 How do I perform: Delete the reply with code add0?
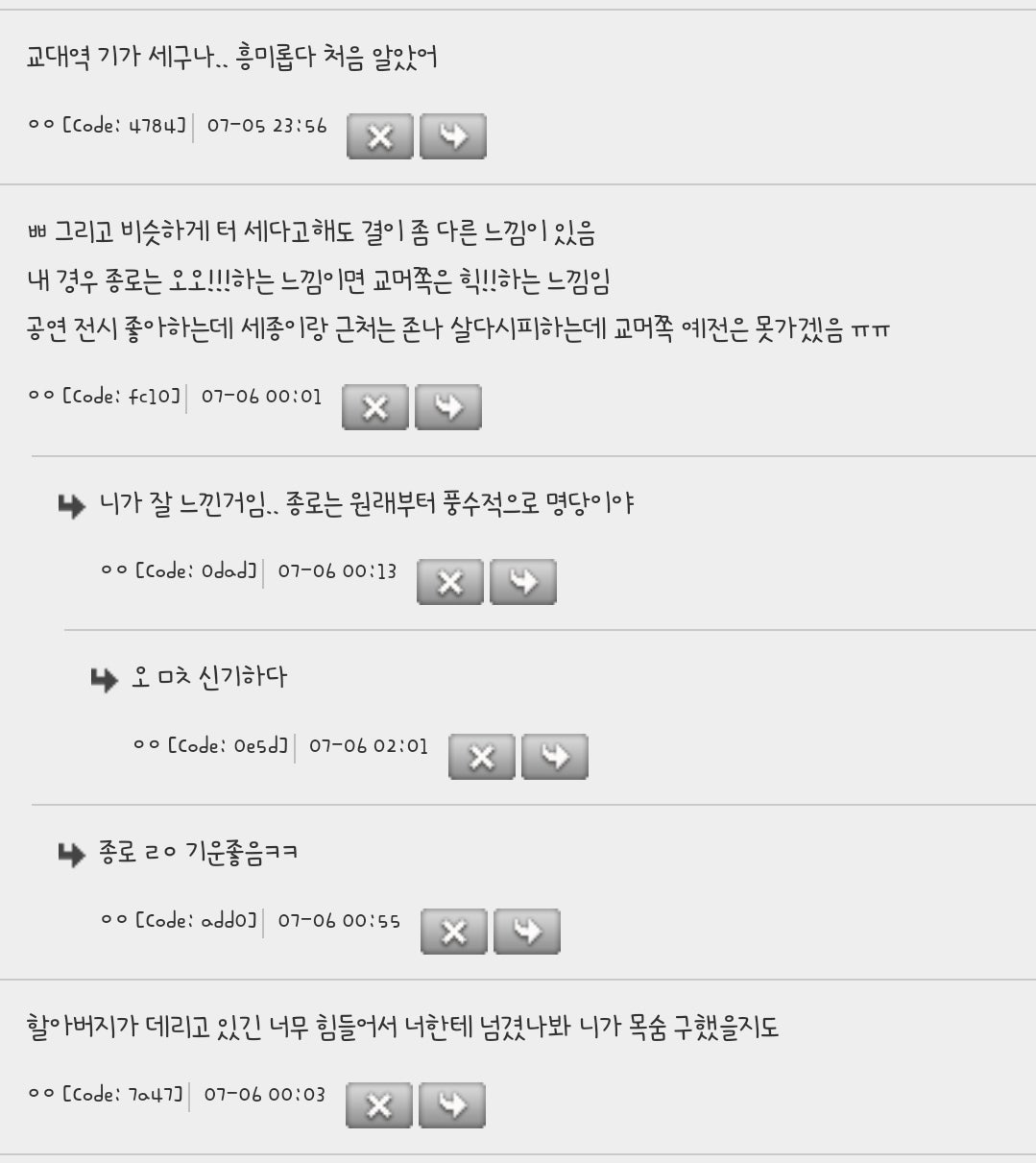454,932
